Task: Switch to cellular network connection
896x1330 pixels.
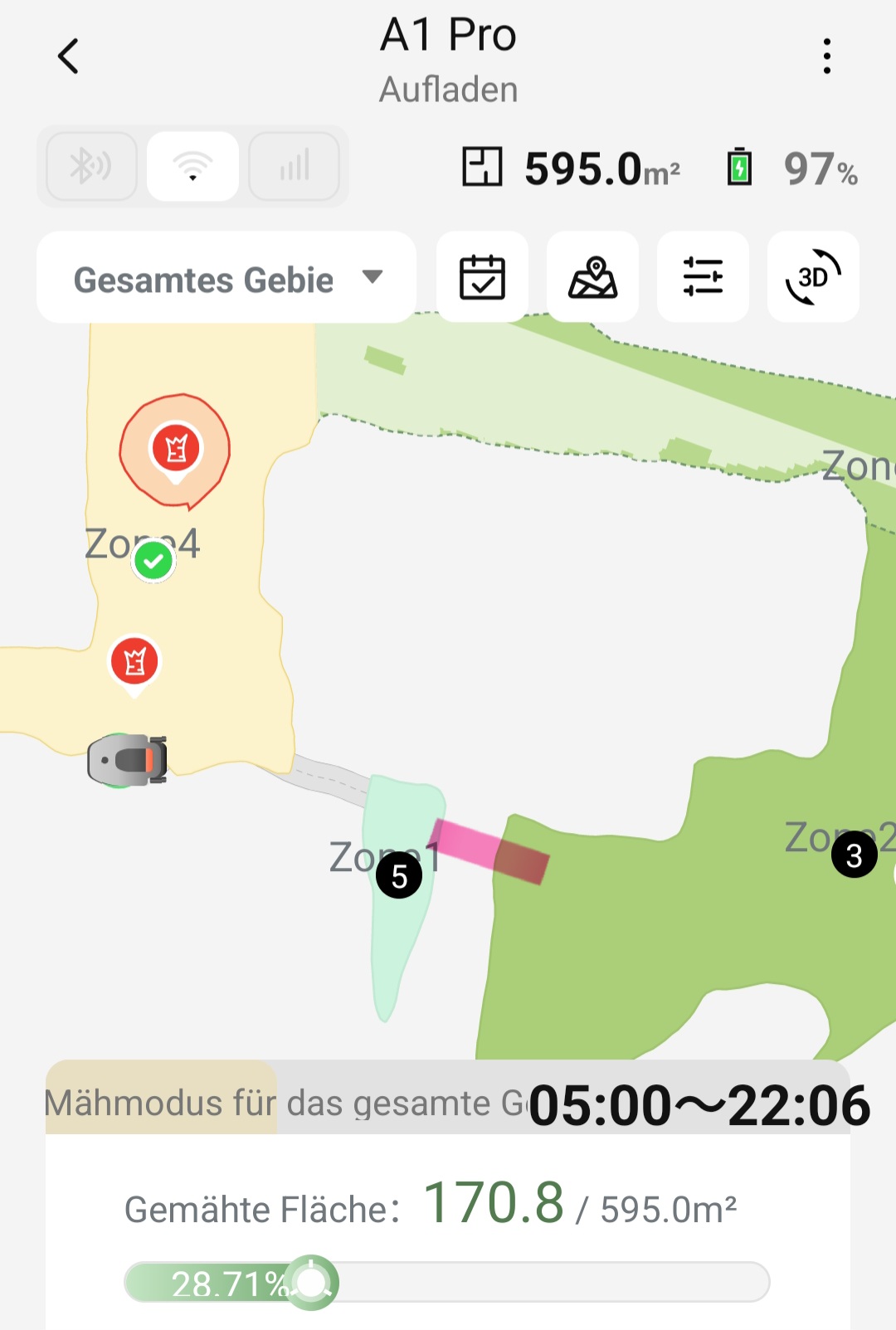Action: pos(294,166)
